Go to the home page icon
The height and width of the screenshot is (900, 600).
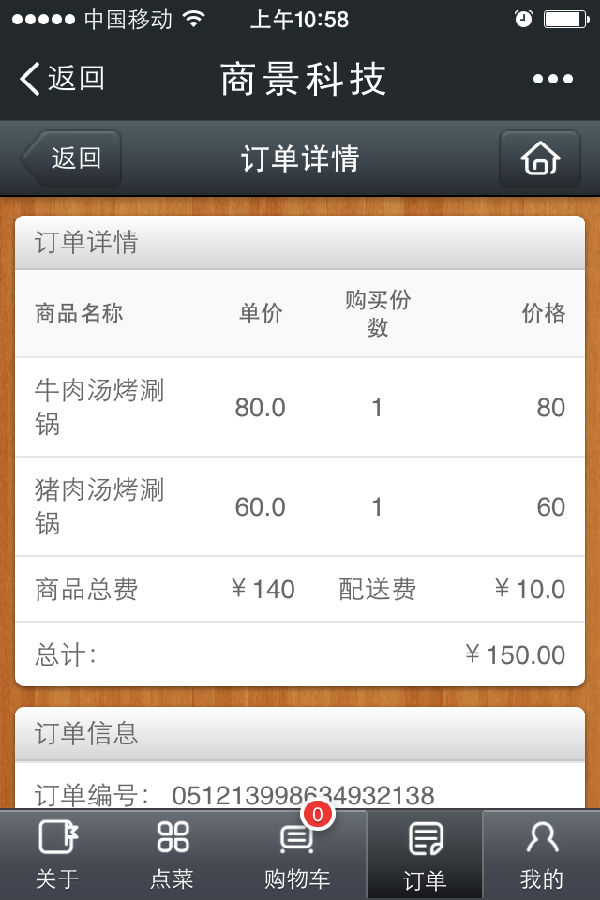coord(540,158)
